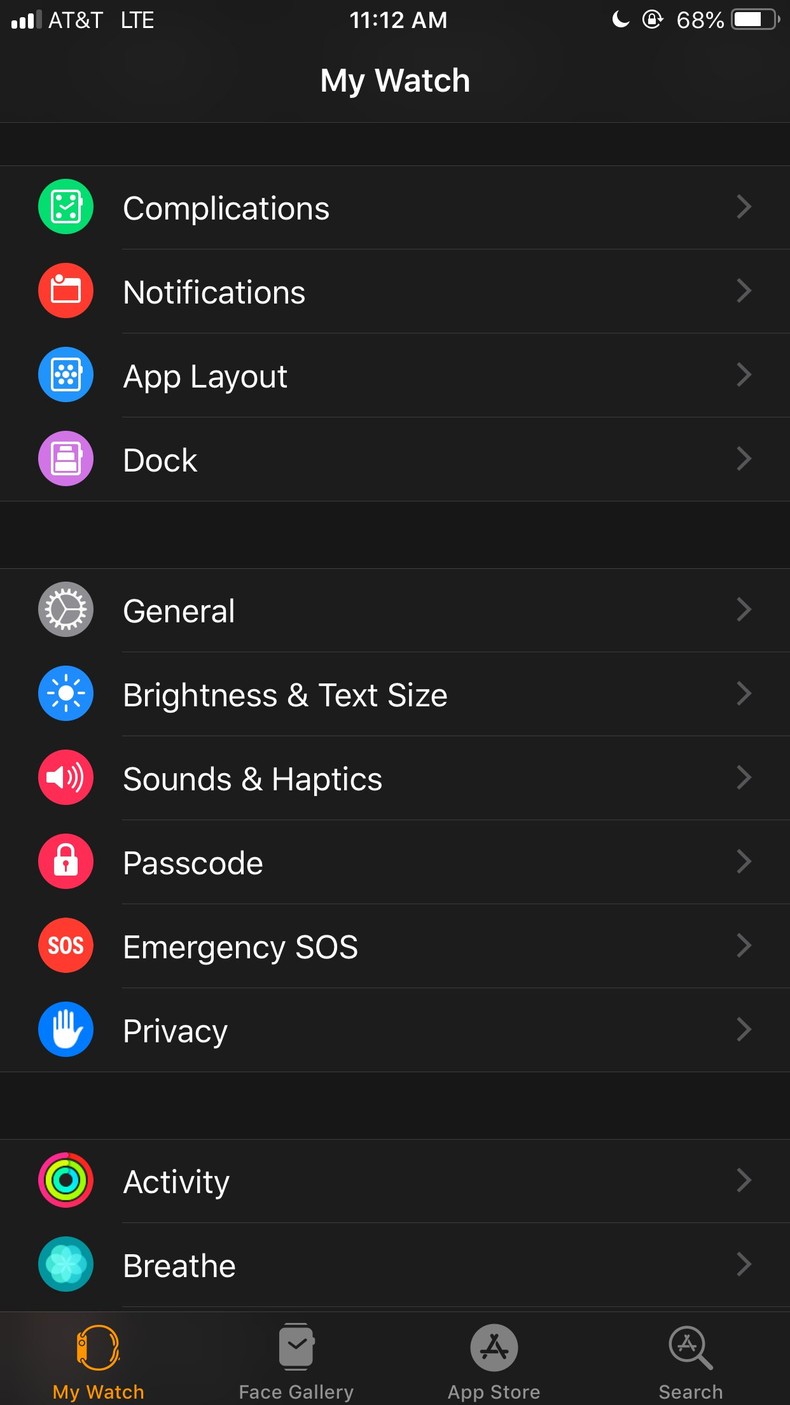The image size is (790, 1405).
Task: Select the blue App Layout icon
Action: (65, 375)
